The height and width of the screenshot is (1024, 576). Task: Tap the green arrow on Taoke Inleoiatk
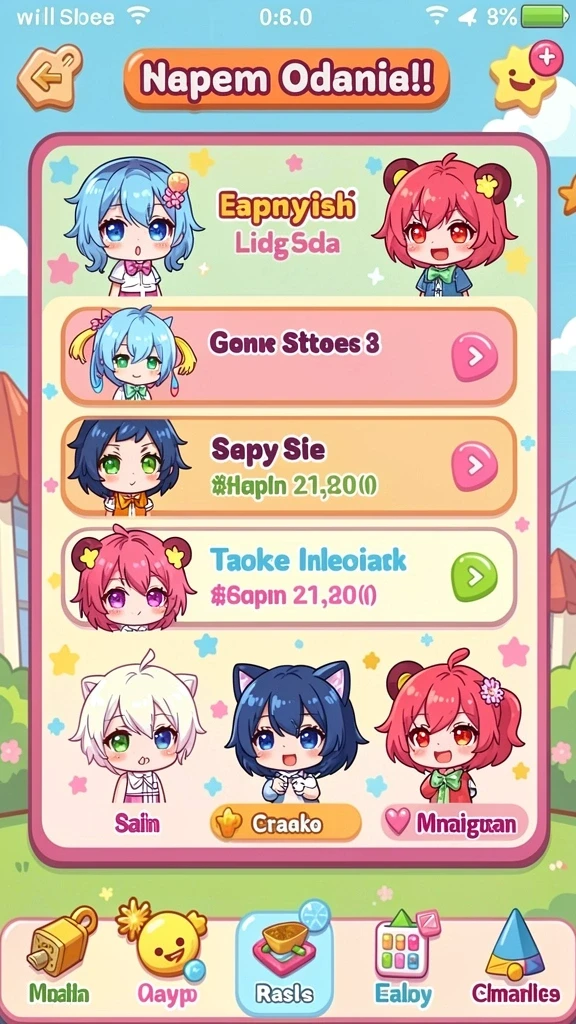(x=474, y=576)
